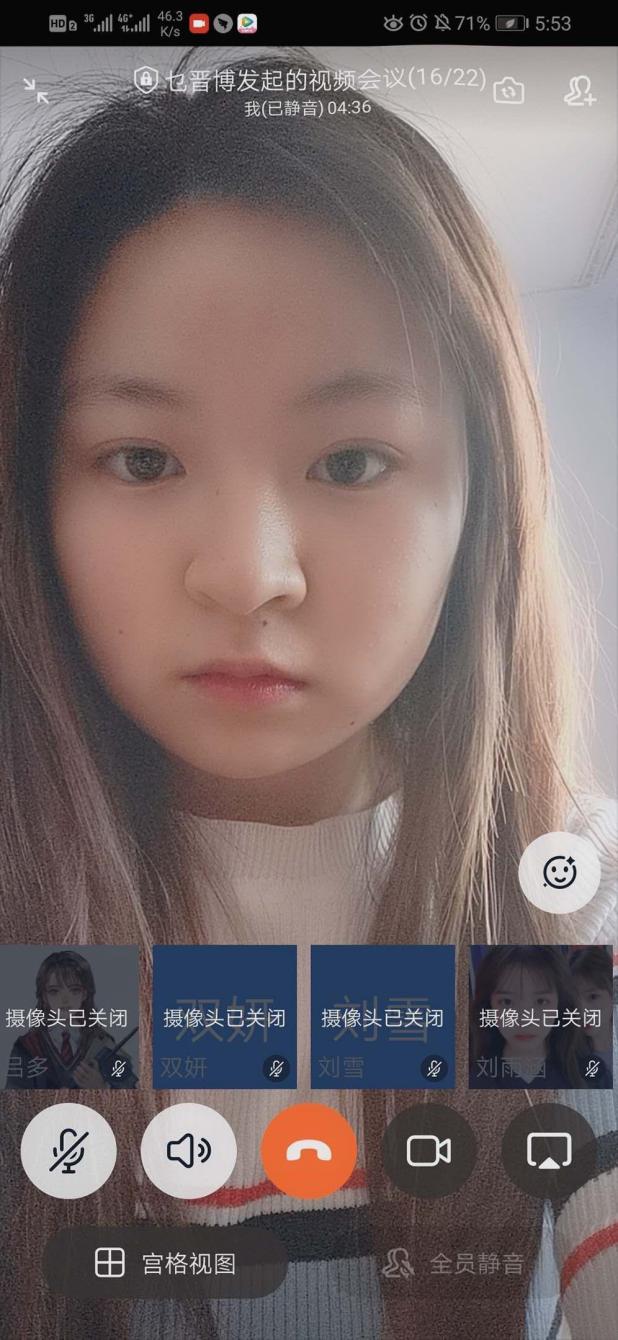Open 刘雪's participant tile

tap(383, 1017)
